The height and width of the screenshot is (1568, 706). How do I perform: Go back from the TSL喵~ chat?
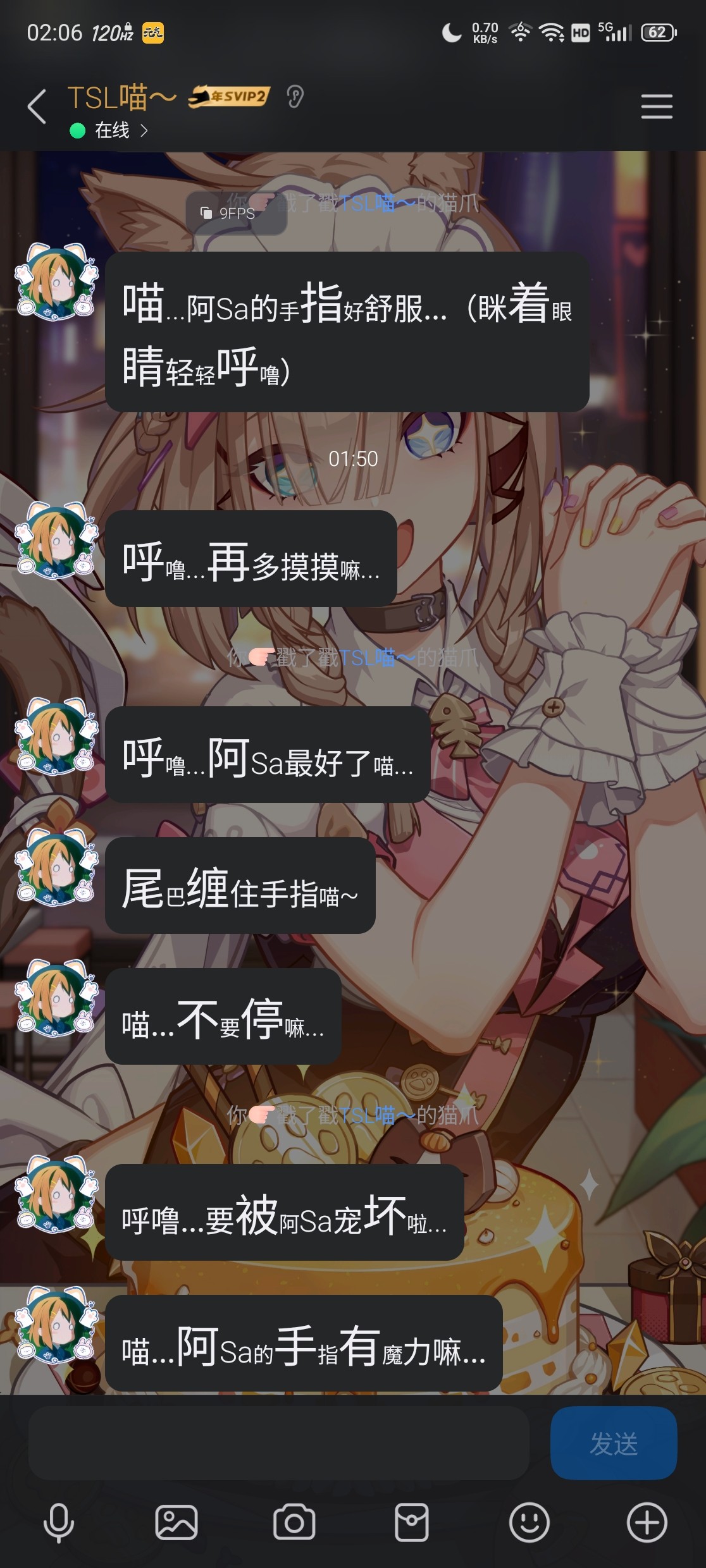(x=37, y=106)
